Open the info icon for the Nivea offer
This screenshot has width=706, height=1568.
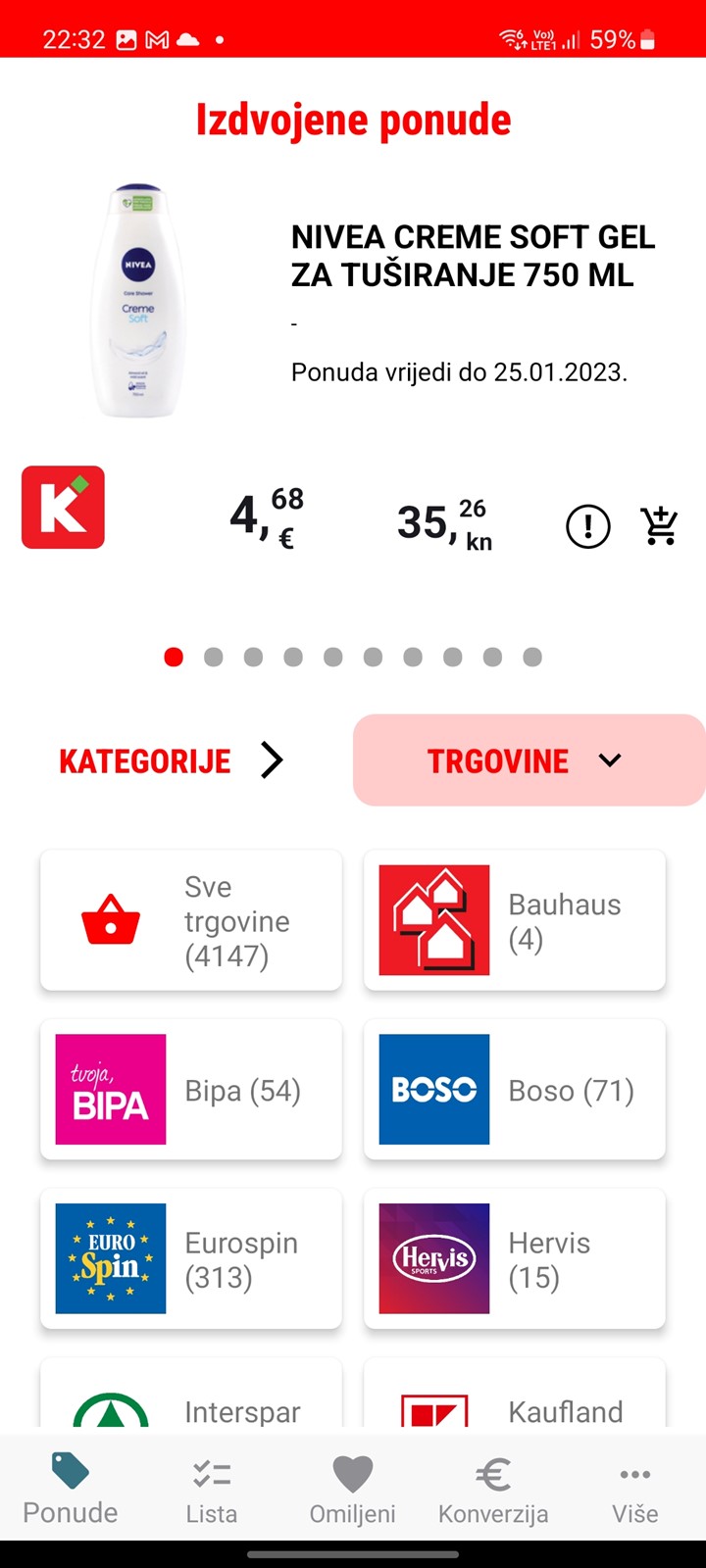pos(588,527)
